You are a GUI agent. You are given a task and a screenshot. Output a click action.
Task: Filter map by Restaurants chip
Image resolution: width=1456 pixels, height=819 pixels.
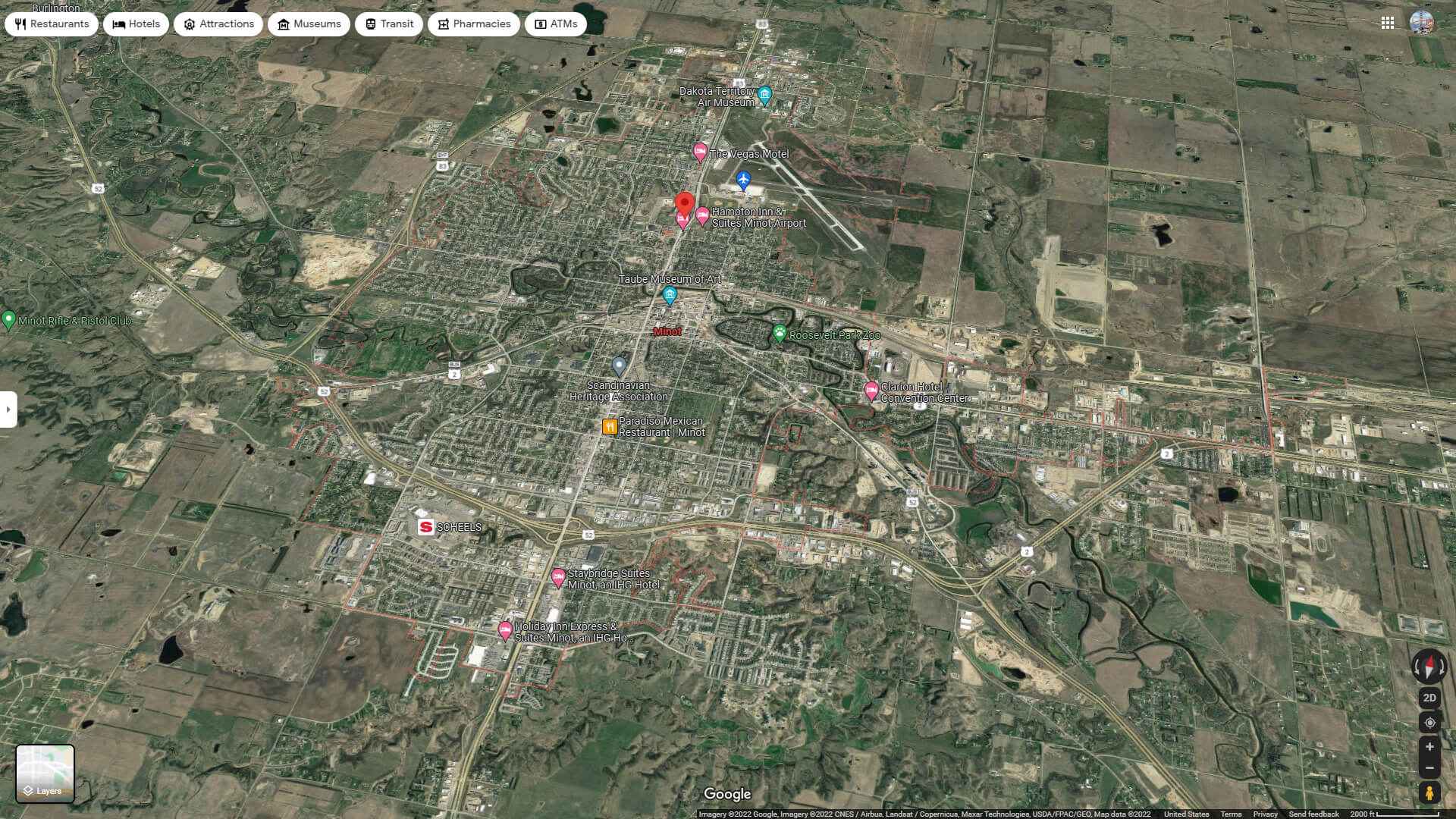[x=52, y=24]
